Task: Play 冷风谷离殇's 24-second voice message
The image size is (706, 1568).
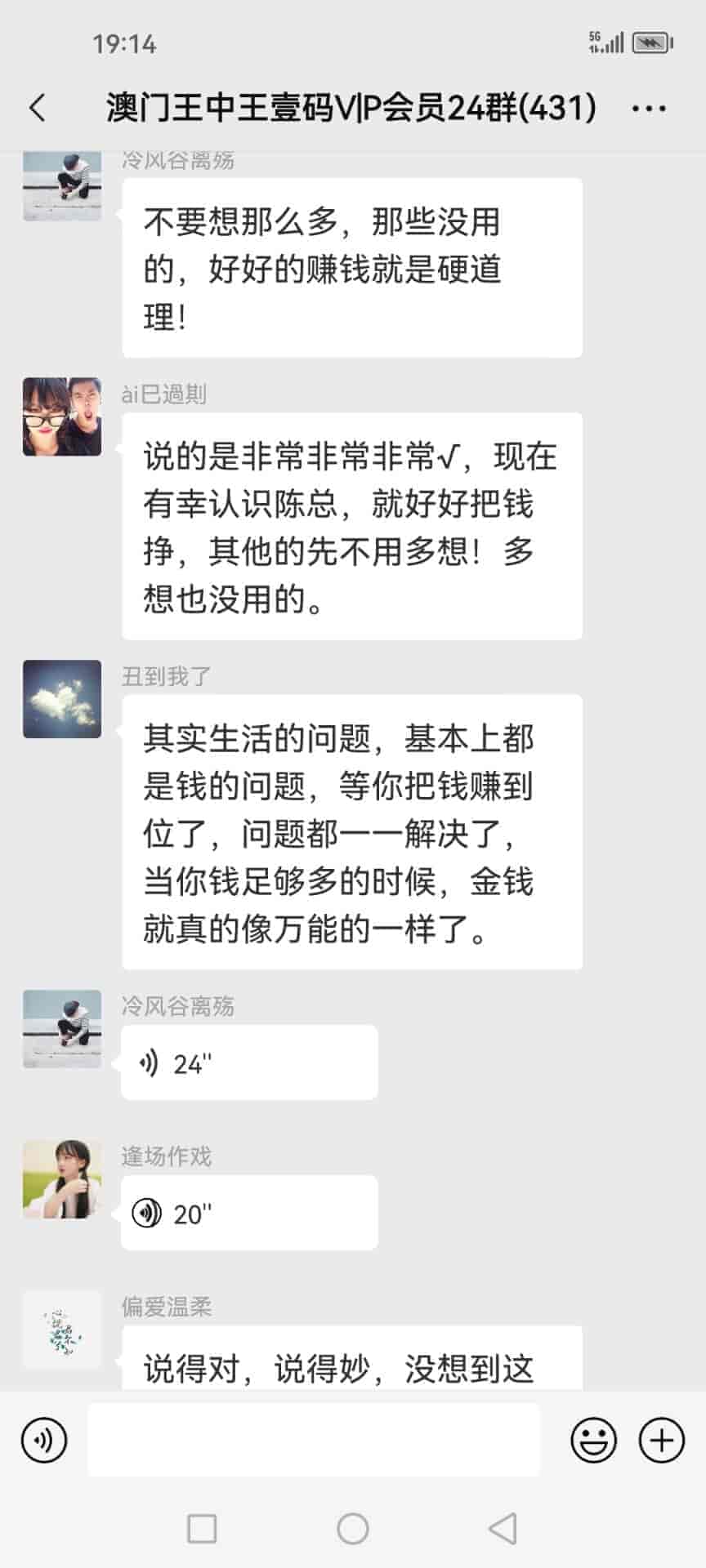Action: click(249, 1062)
